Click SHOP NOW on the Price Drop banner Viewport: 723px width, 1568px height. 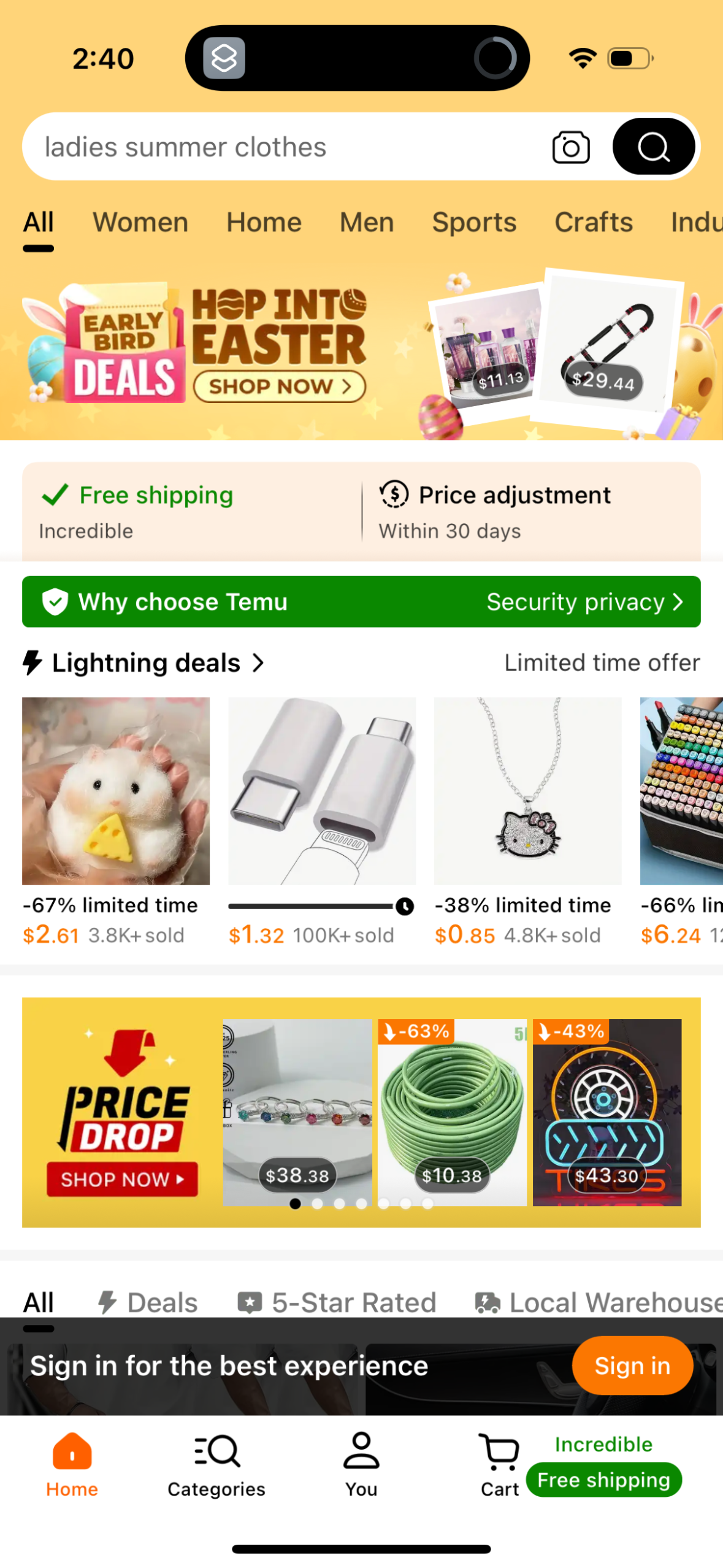[x=121, y=1179]
